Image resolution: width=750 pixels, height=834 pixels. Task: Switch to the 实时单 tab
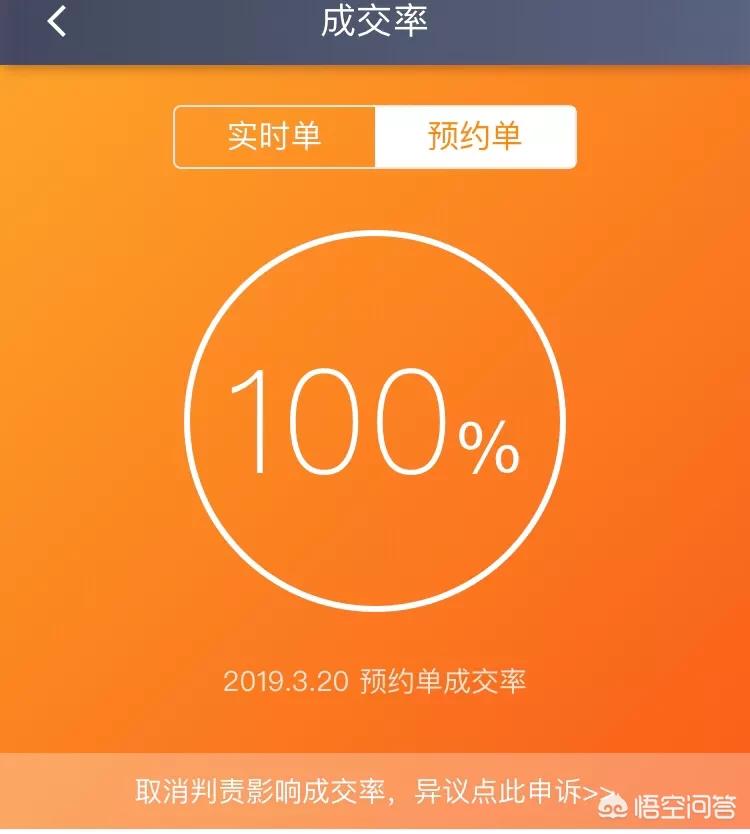(274, 137)
